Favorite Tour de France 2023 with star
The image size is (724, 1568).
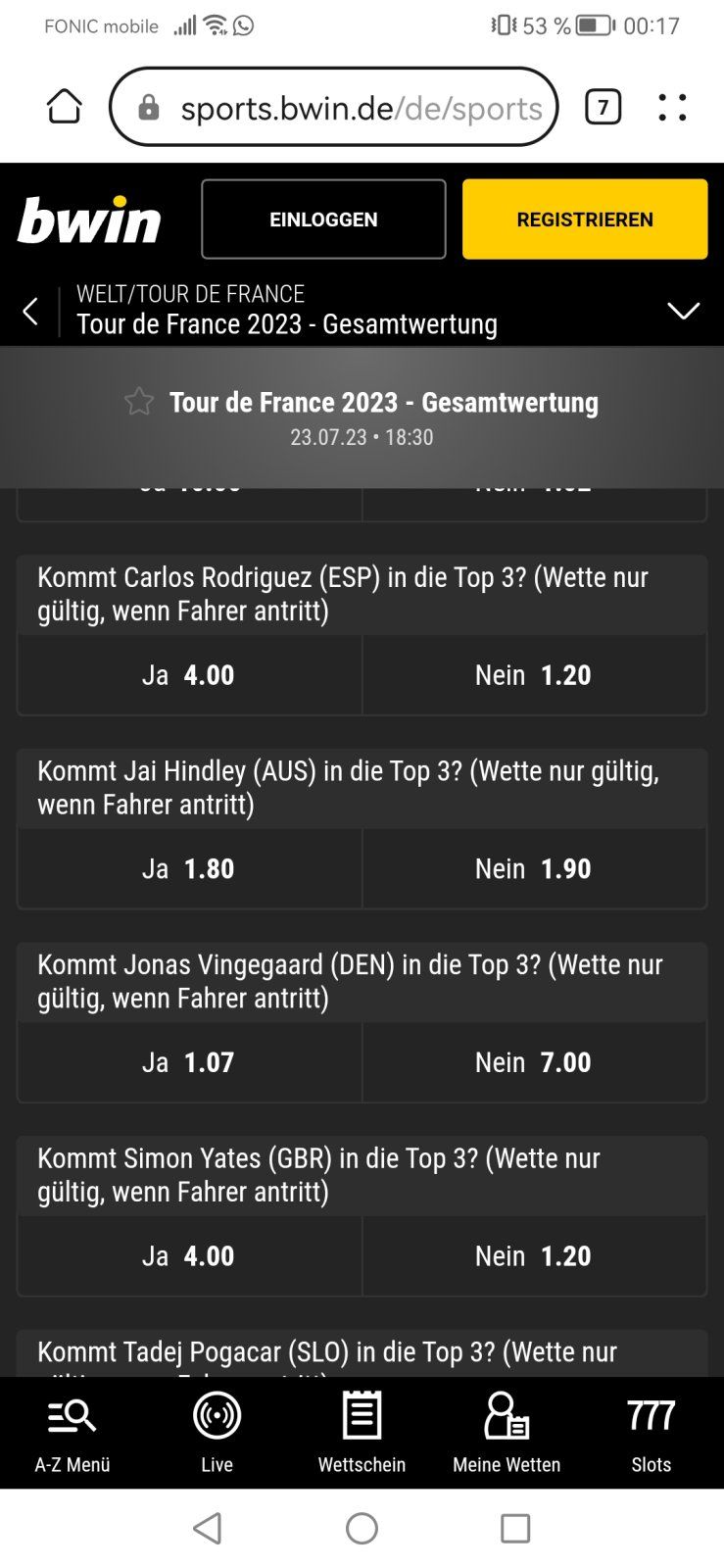139,402
